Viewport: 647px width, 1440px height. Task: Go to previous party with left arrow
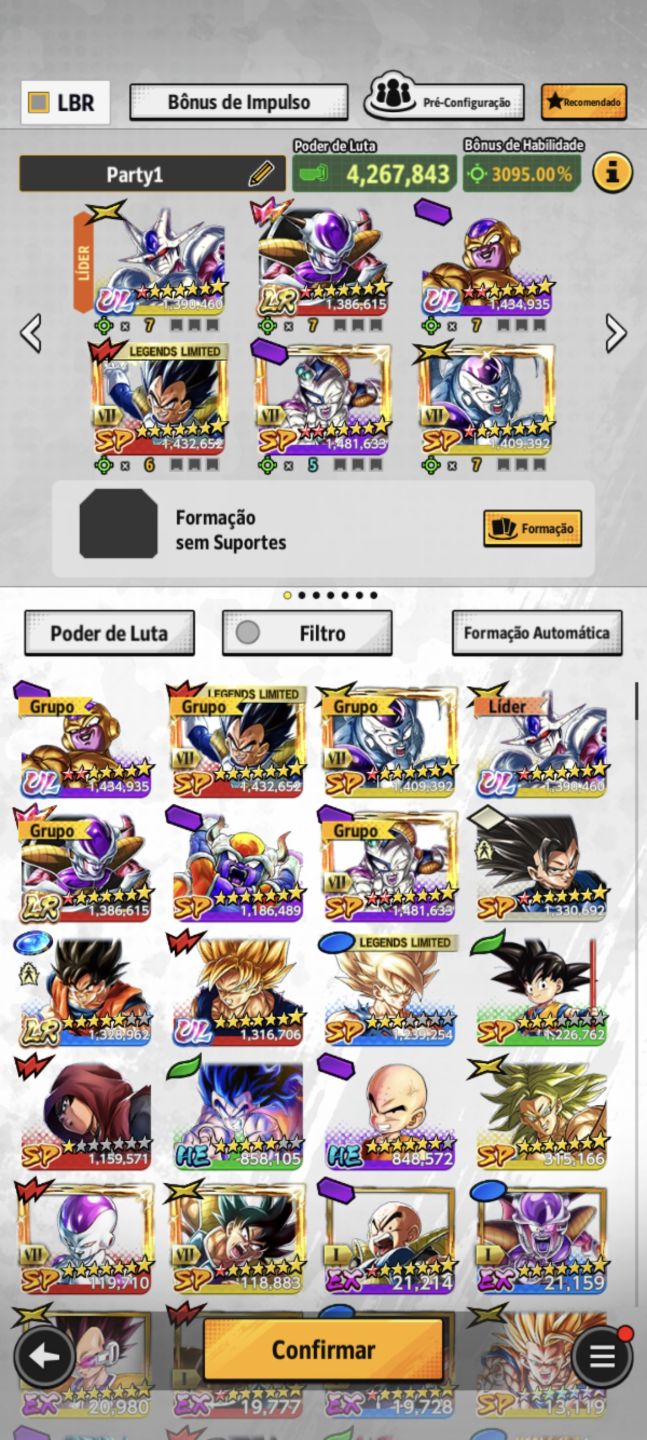[31, 333]
